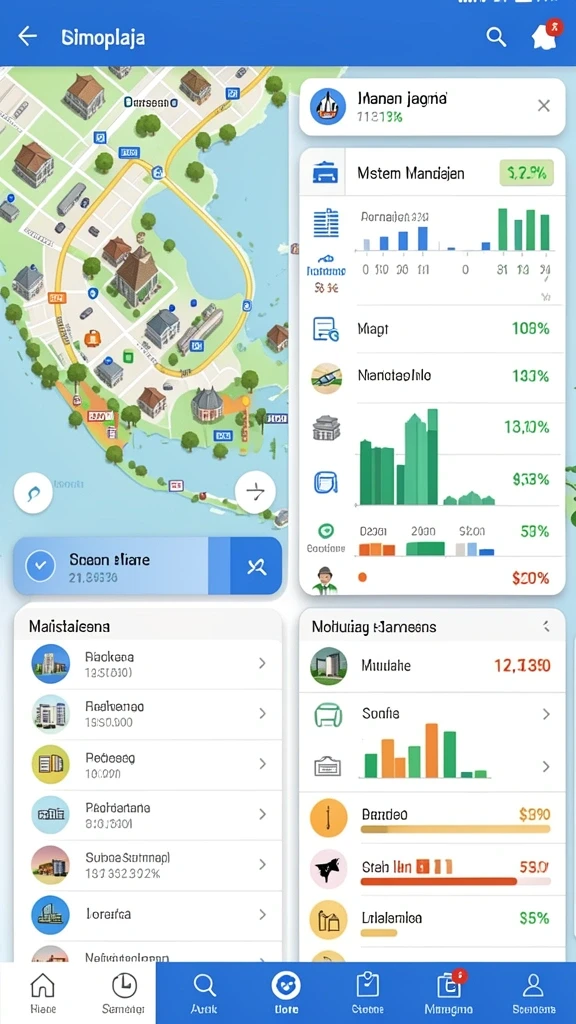
Task: Open search from the top bar
Action: [496, 37]
